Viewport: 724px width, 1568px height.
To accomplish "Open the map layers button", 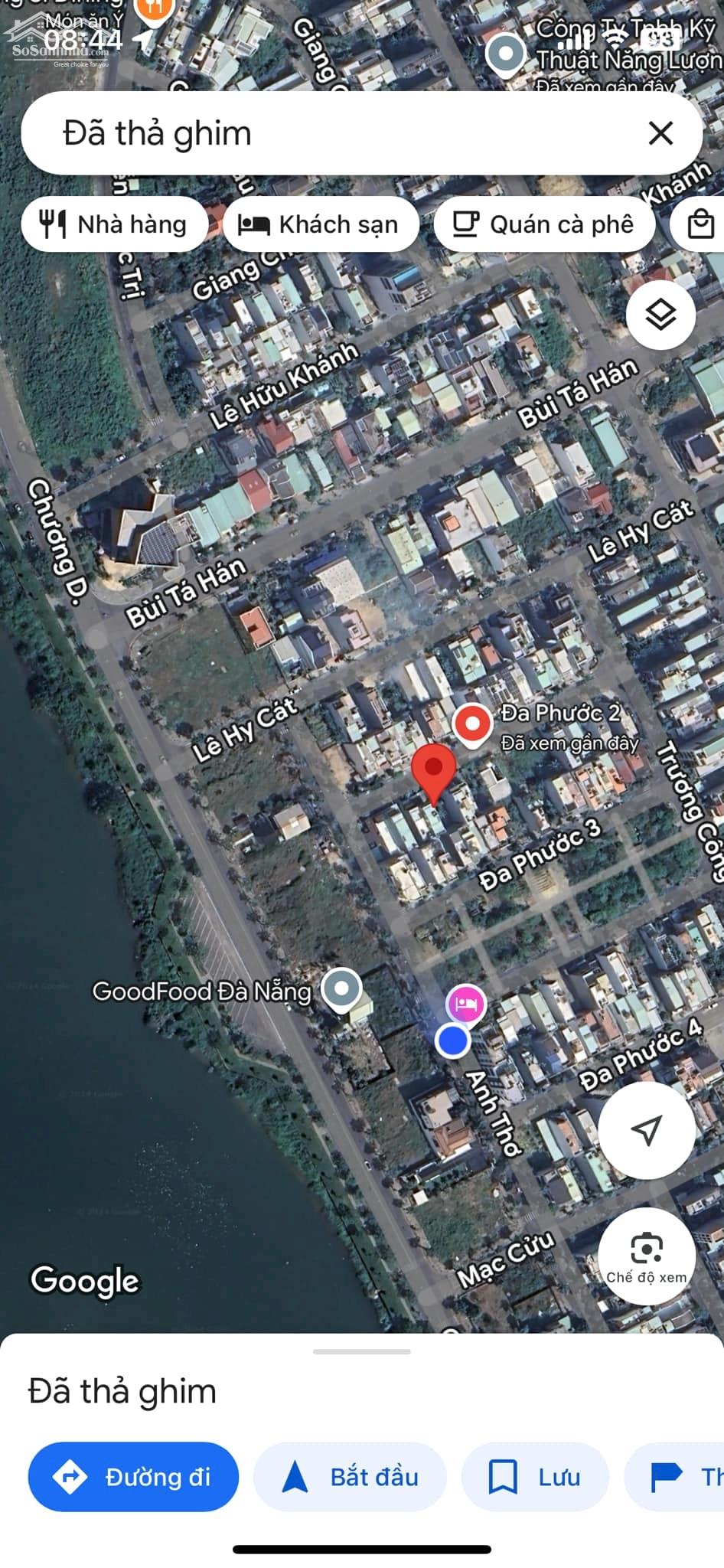I will click(x=660, y=315).
